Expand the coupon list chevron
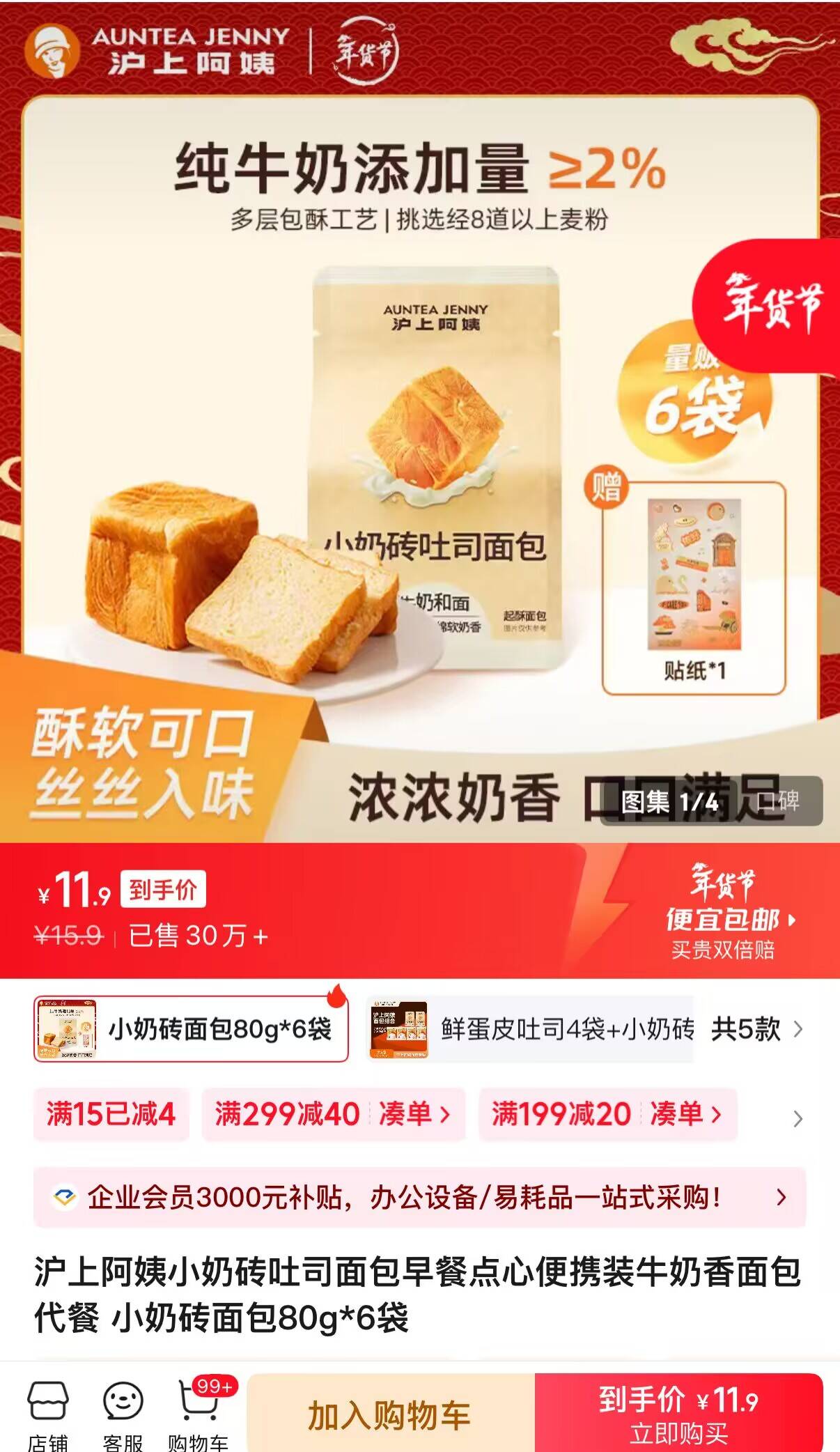This screenshot has height=1452, width=840. pyautogui.click(x=798, y=1118)
